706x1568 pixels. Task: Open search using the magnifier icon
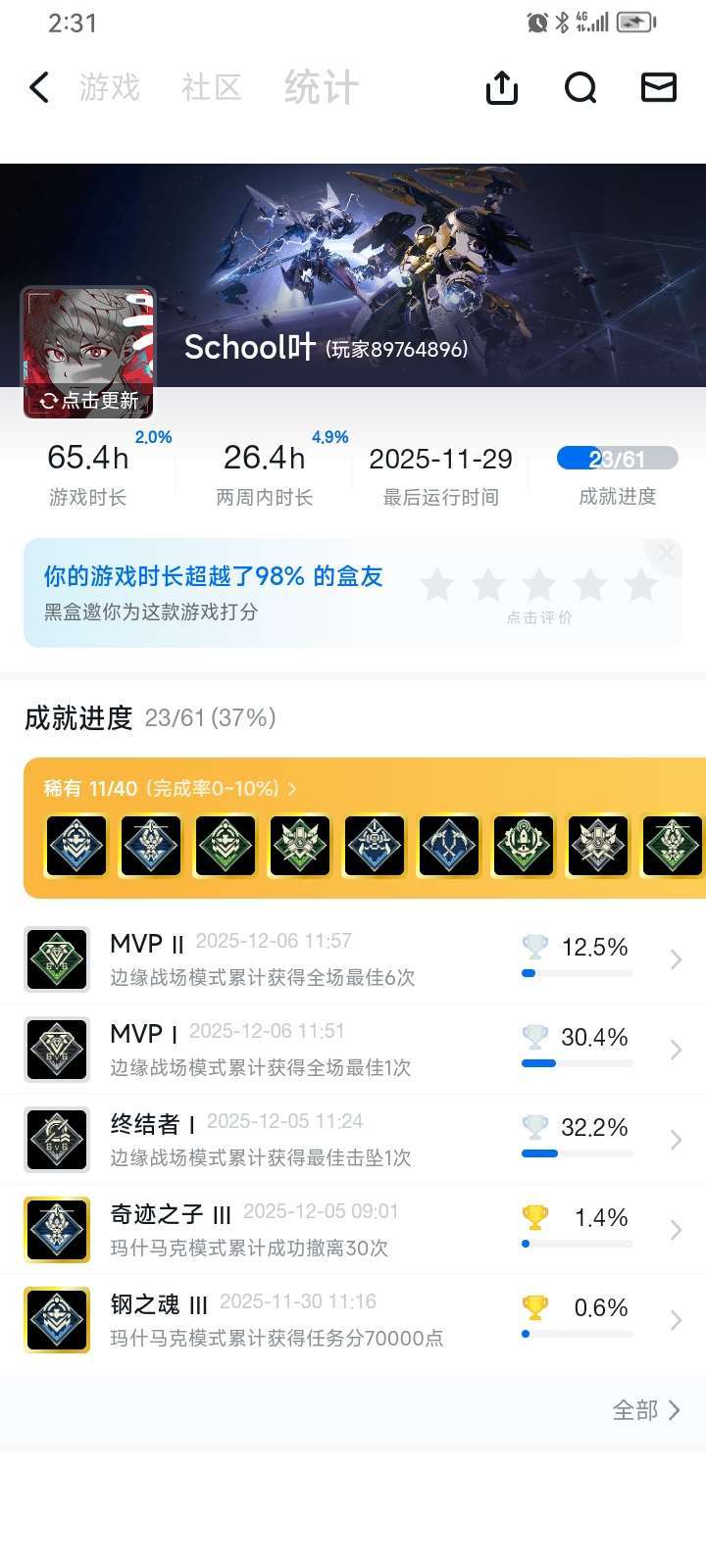(580, 87)
